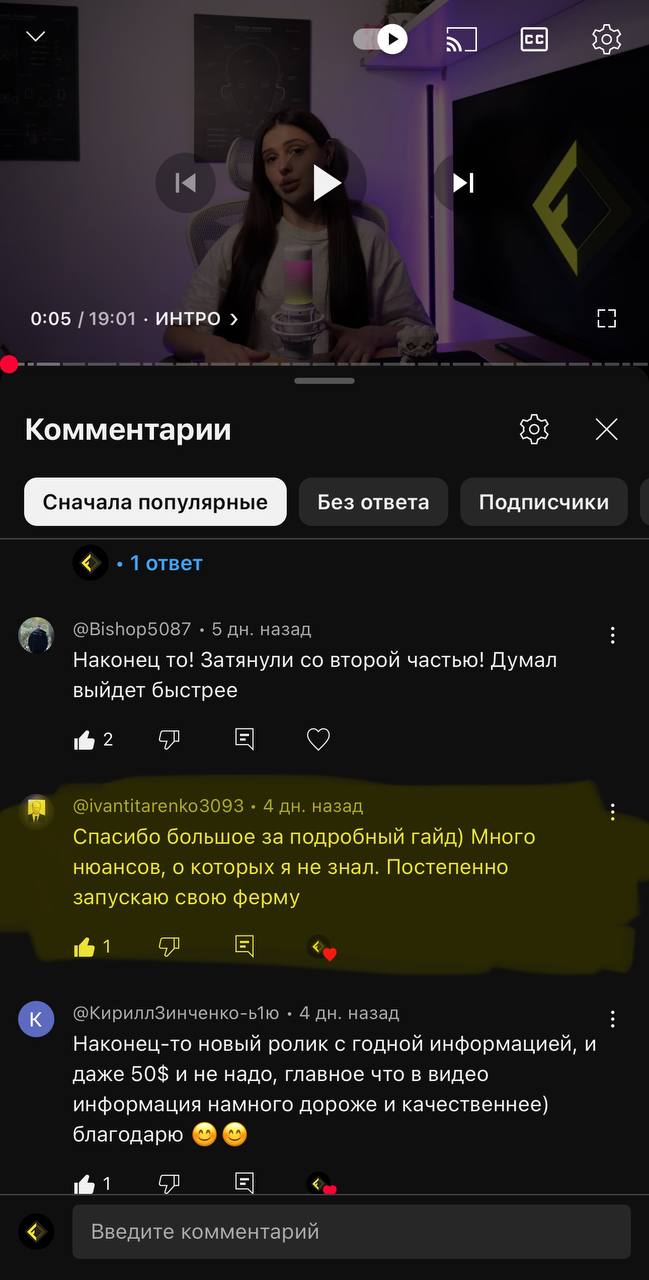Image resolution: width=649 pixels, height=1280 pixels.
Task: Open comment settings gear next to Комментарии
Action: click(534, 429)
